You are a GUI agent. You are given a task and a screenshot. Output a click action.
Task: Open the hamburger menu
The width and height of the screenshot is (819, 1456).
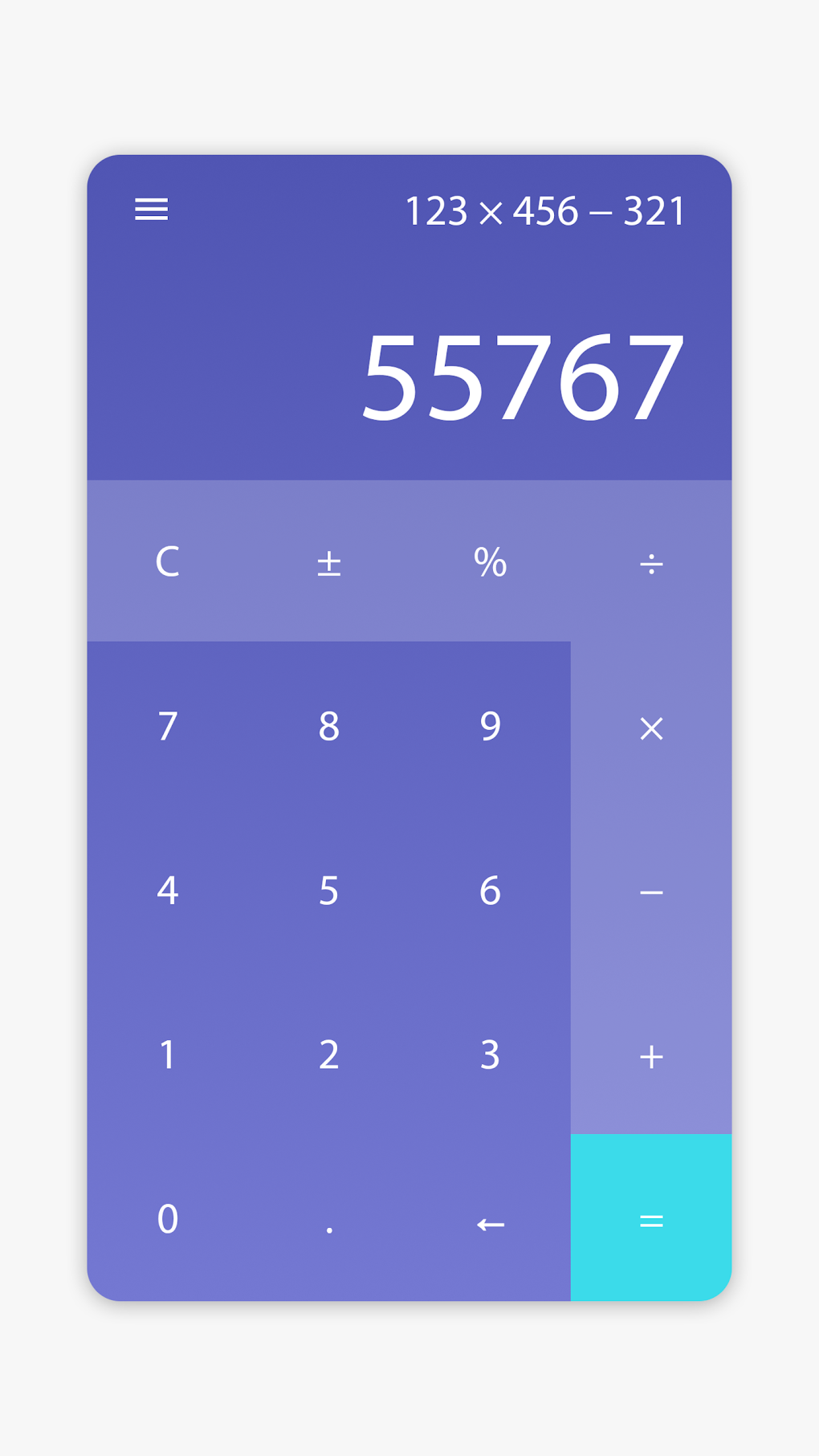pyautogui.click(x=151, y=210)
